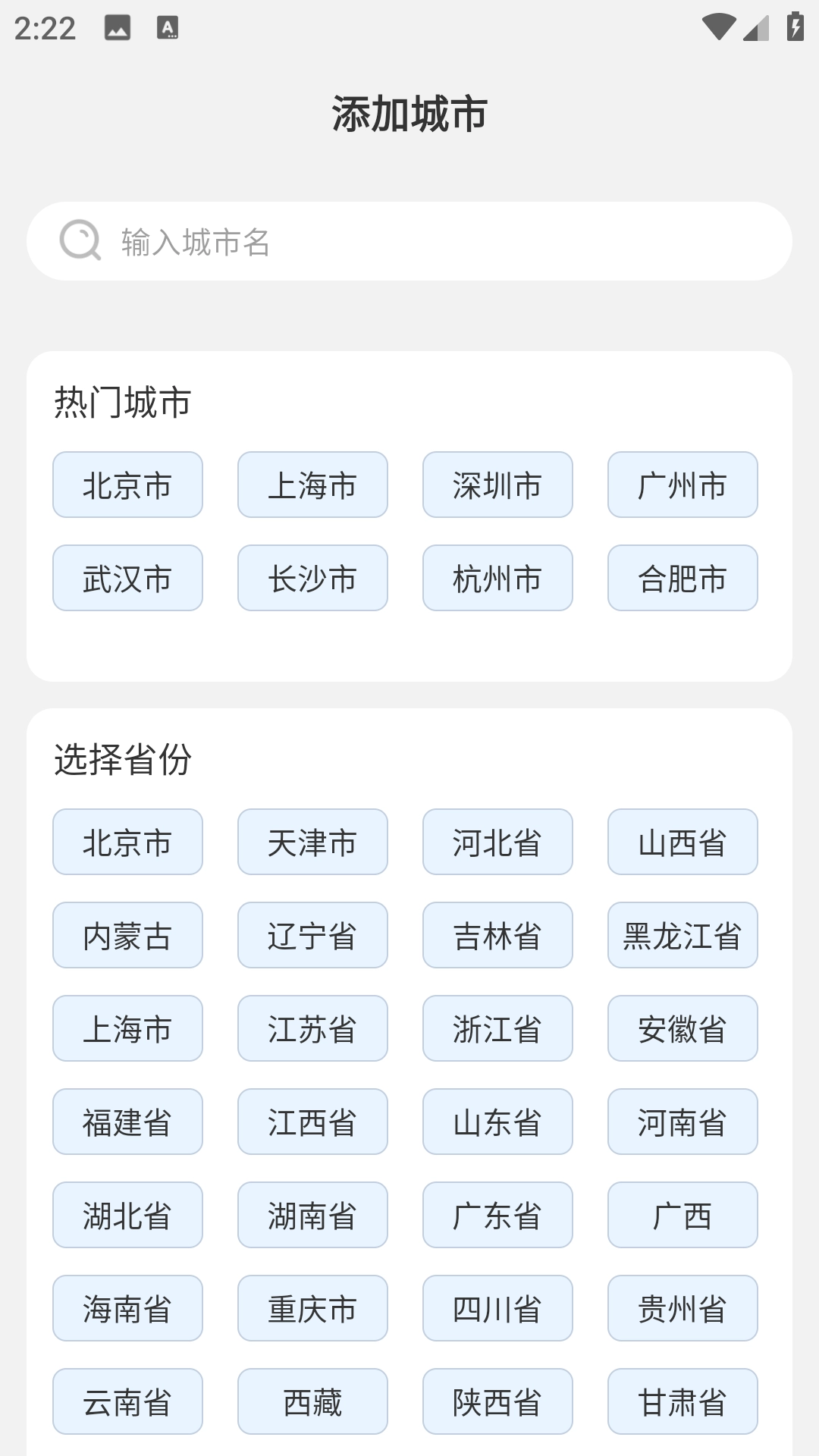The image size is (819, 1456).
Task: Select 浙江省 province option
Action: click(x=497, y=1028)
